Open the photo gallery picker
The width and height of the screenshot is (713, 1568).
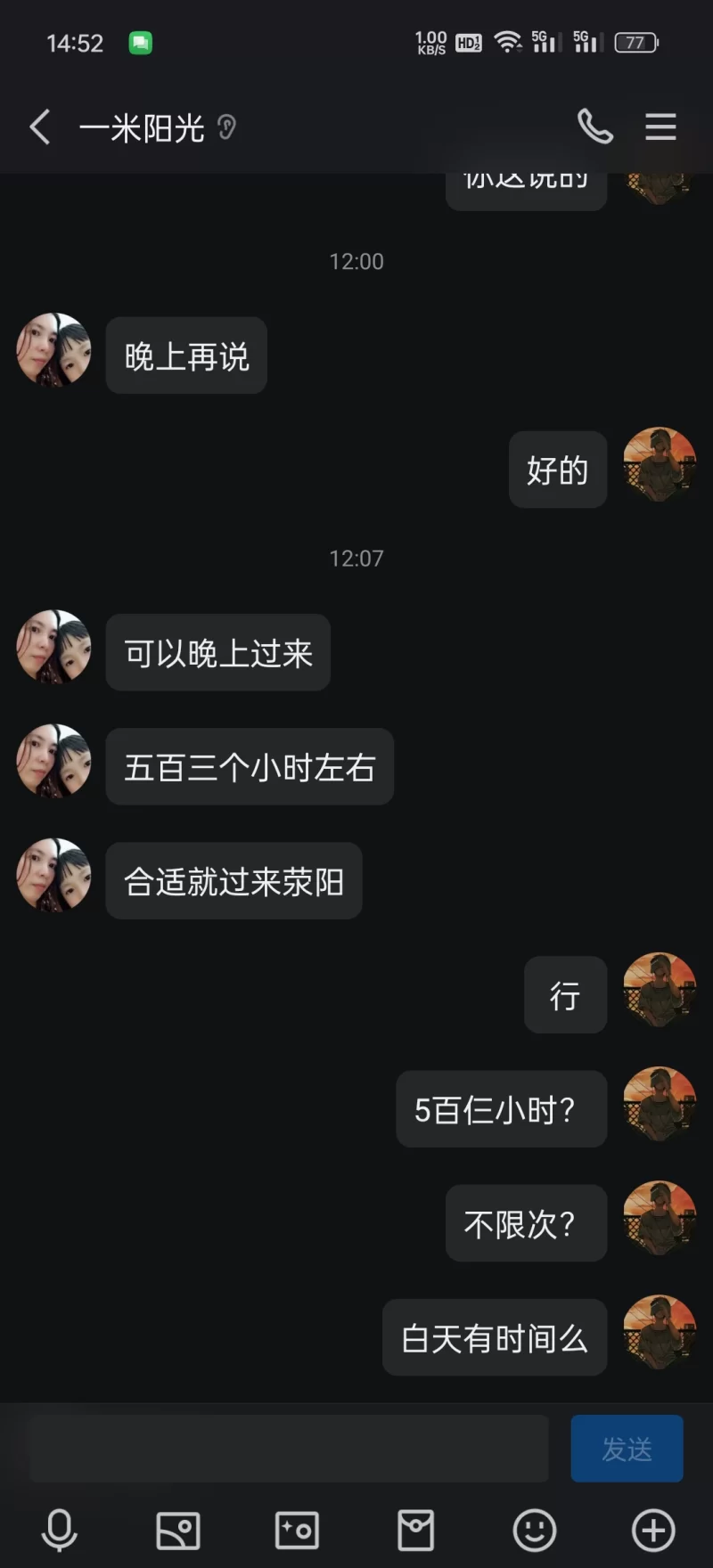(x=178, y=1531)
